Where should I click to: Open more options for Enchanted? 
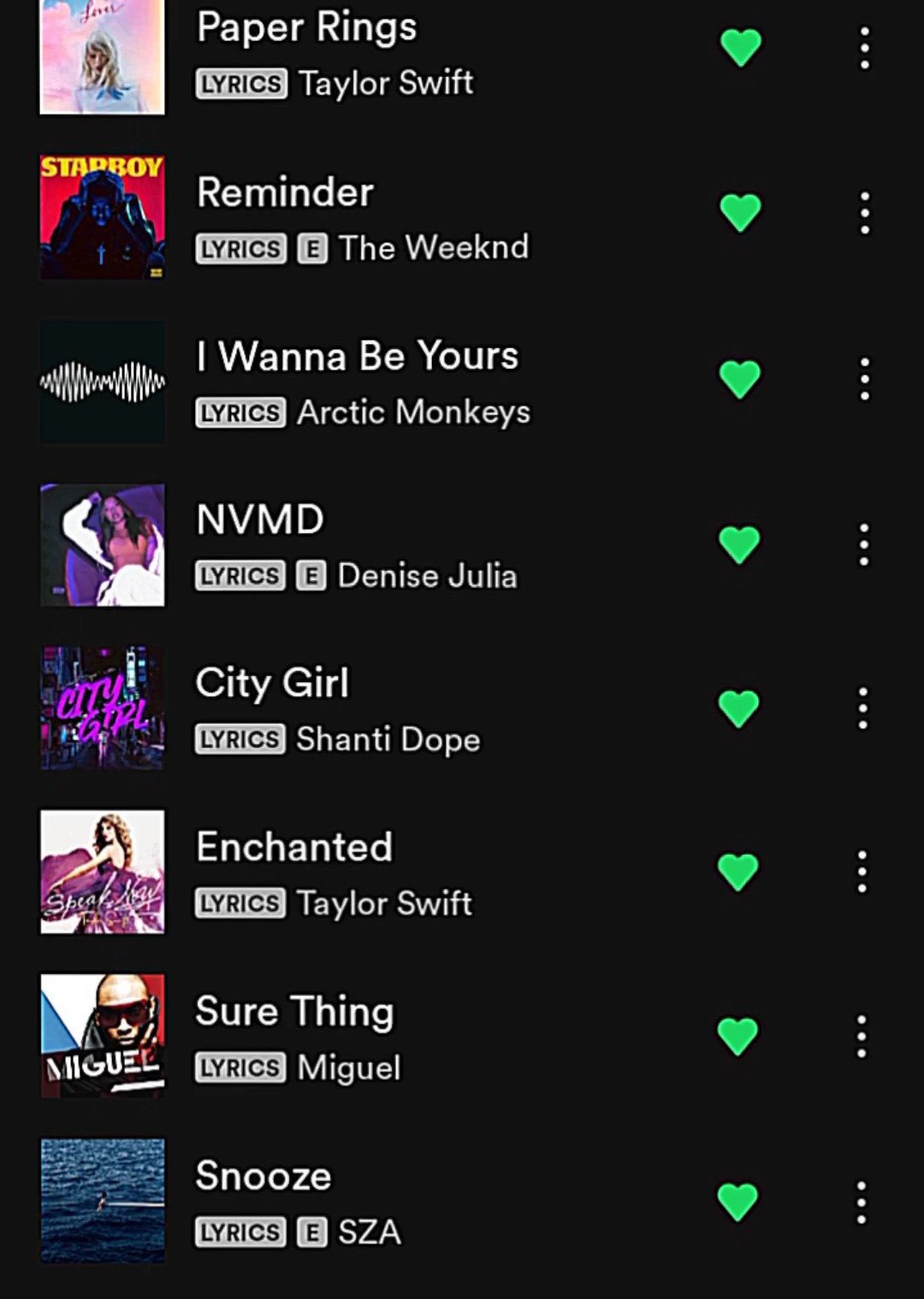pyautogui.click(x=862, y=872)
